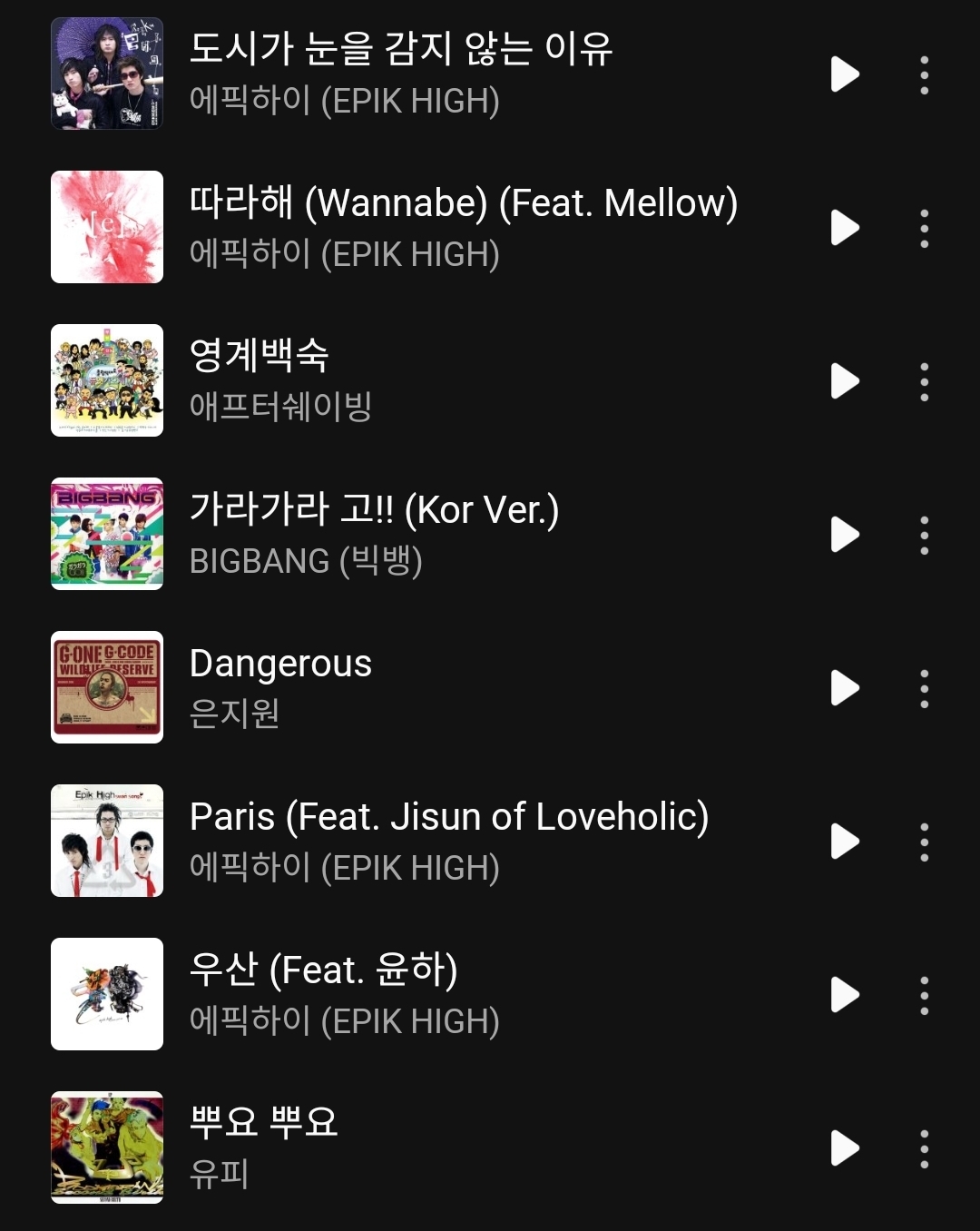Open more options for 도시가 눈을 감지 않는 이유
The height and width of the screenshot is (1231, 980).
pyautogui.click(x=924, y=74)
